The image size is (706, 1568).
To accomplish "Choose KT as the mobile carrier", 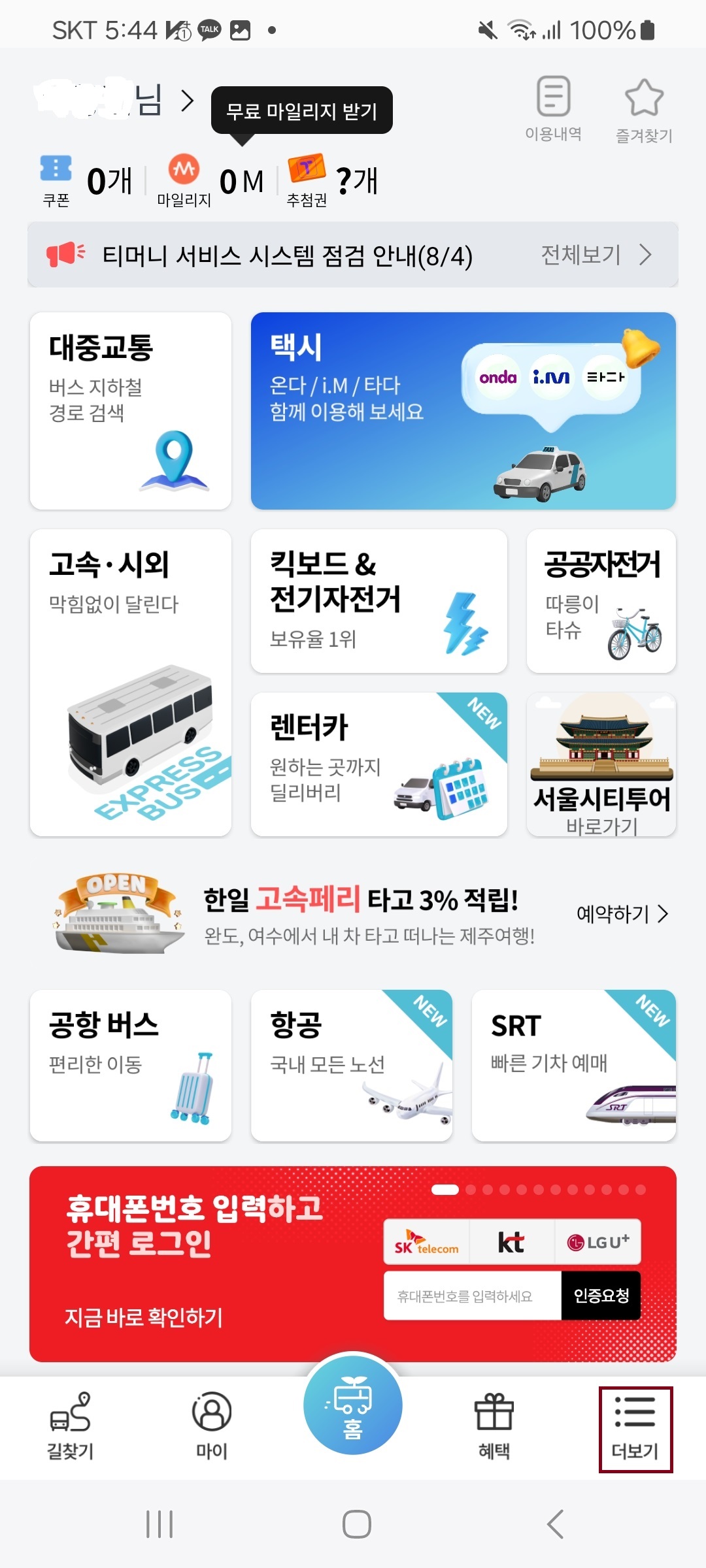I will click(x=513, y=1241).
